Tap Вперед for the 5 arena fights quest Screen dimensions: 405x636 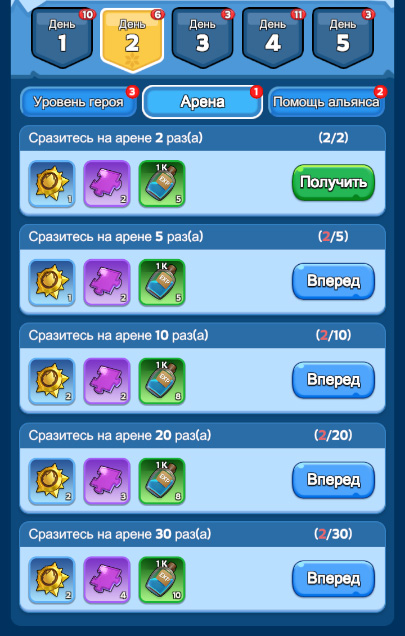(x=333, y=281)
